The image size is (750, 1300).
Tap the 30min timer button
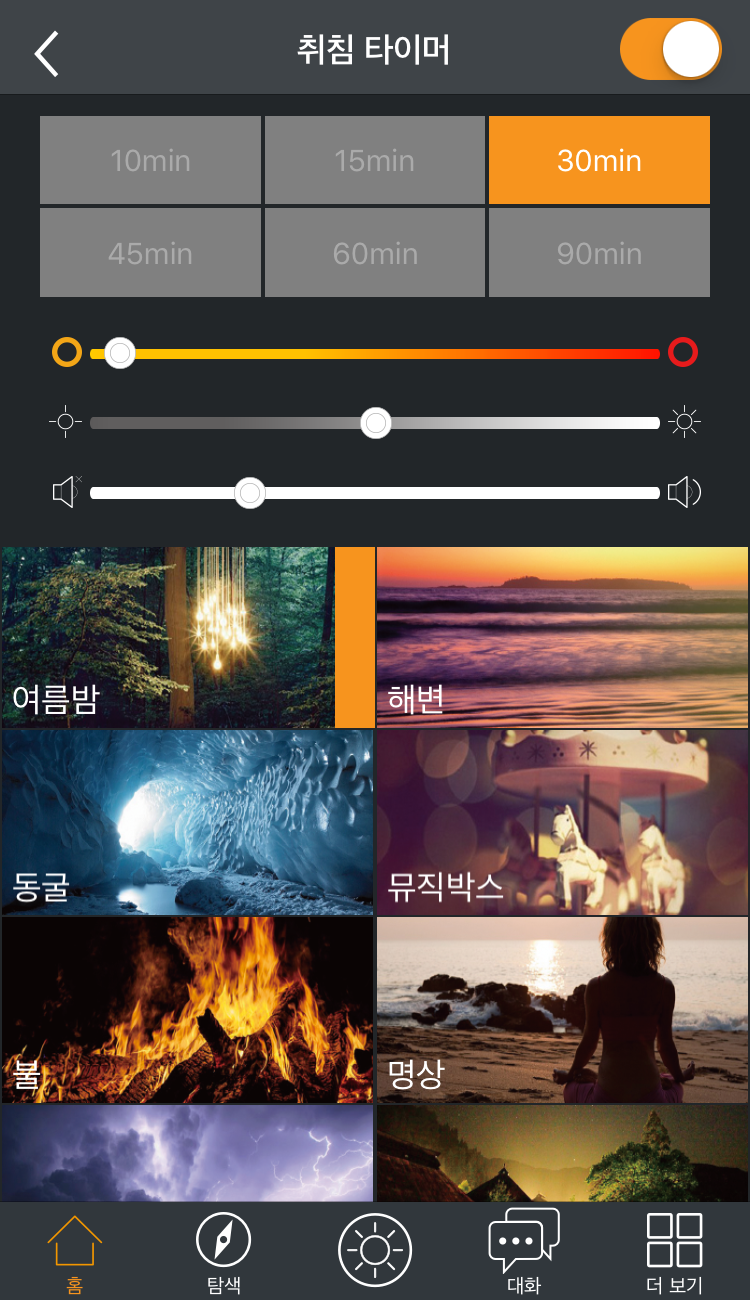[x=599, y=160]
